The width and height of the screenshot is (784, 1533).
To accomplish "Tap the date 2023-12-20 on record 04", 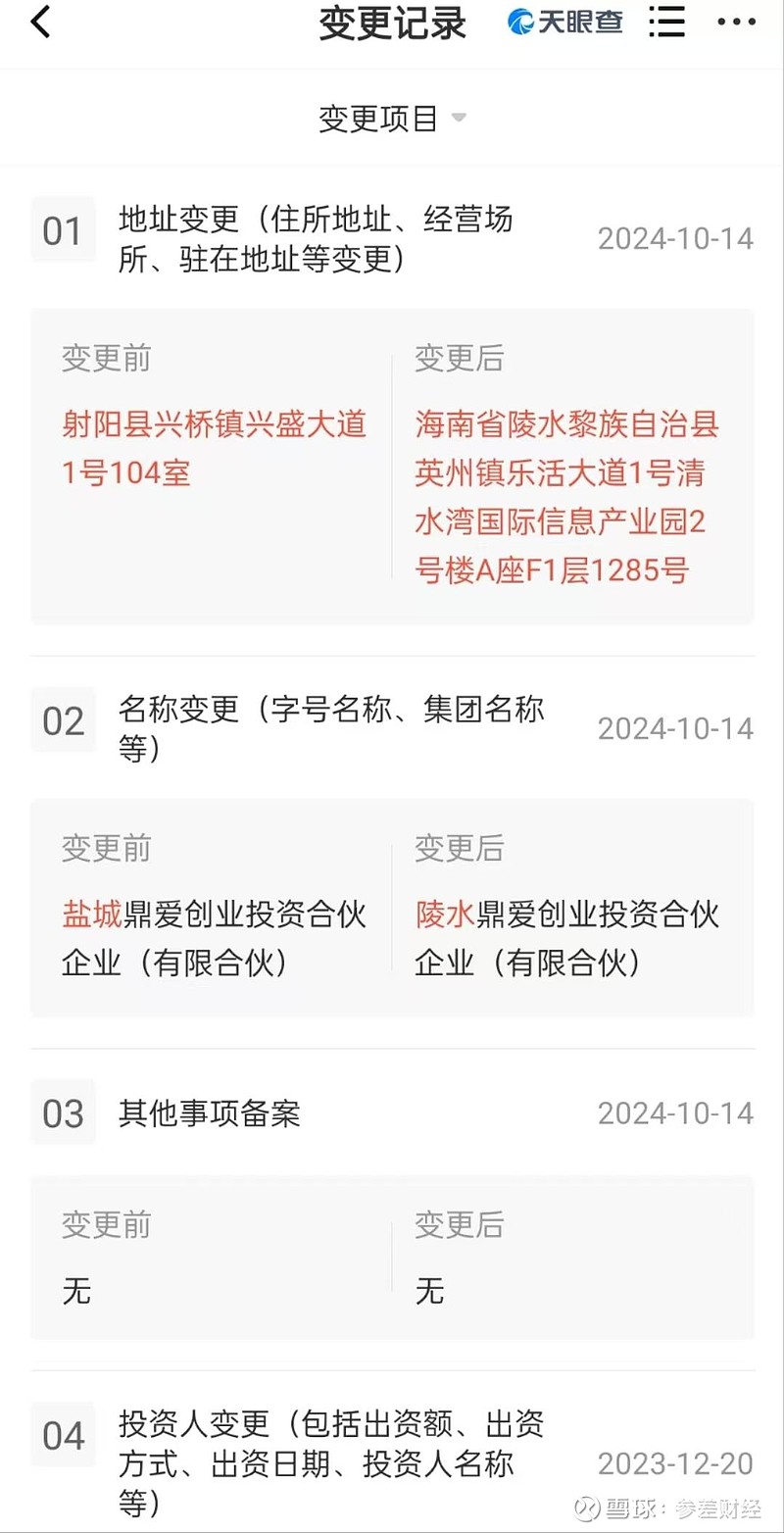I will tap(676, 1464).
